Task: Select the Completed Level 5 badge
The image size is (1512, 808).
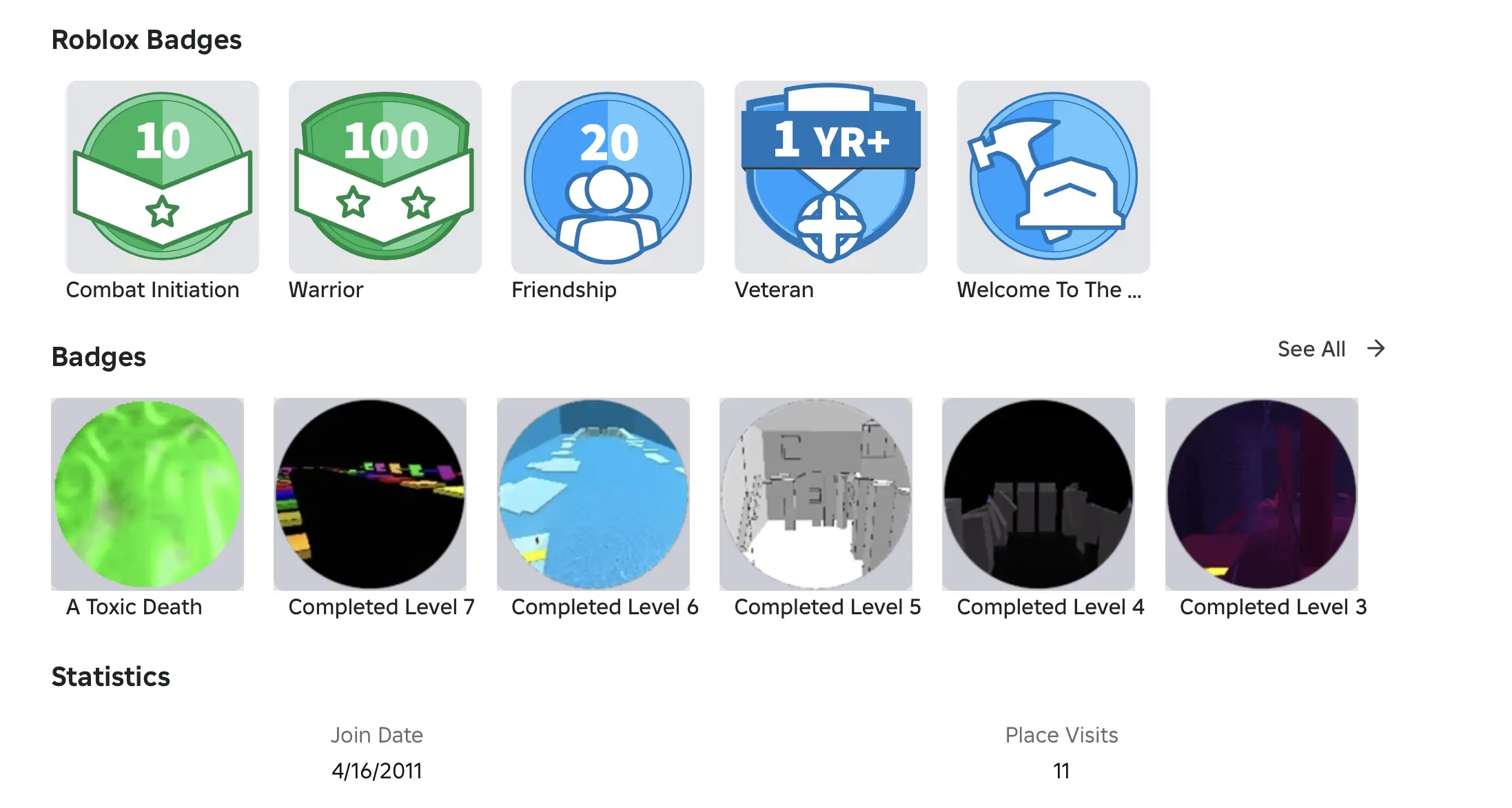Action: pos(815,494)
